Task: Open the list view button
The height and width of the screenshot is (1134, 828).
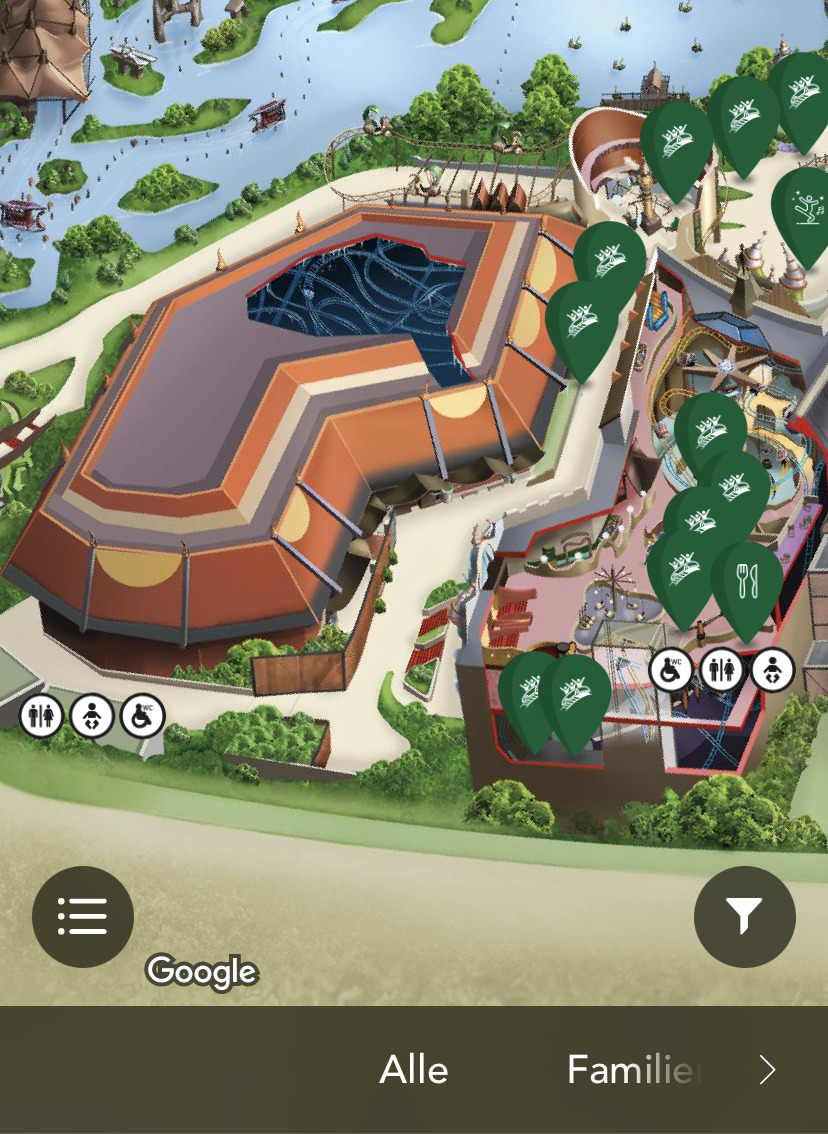Action: (82, 916)
